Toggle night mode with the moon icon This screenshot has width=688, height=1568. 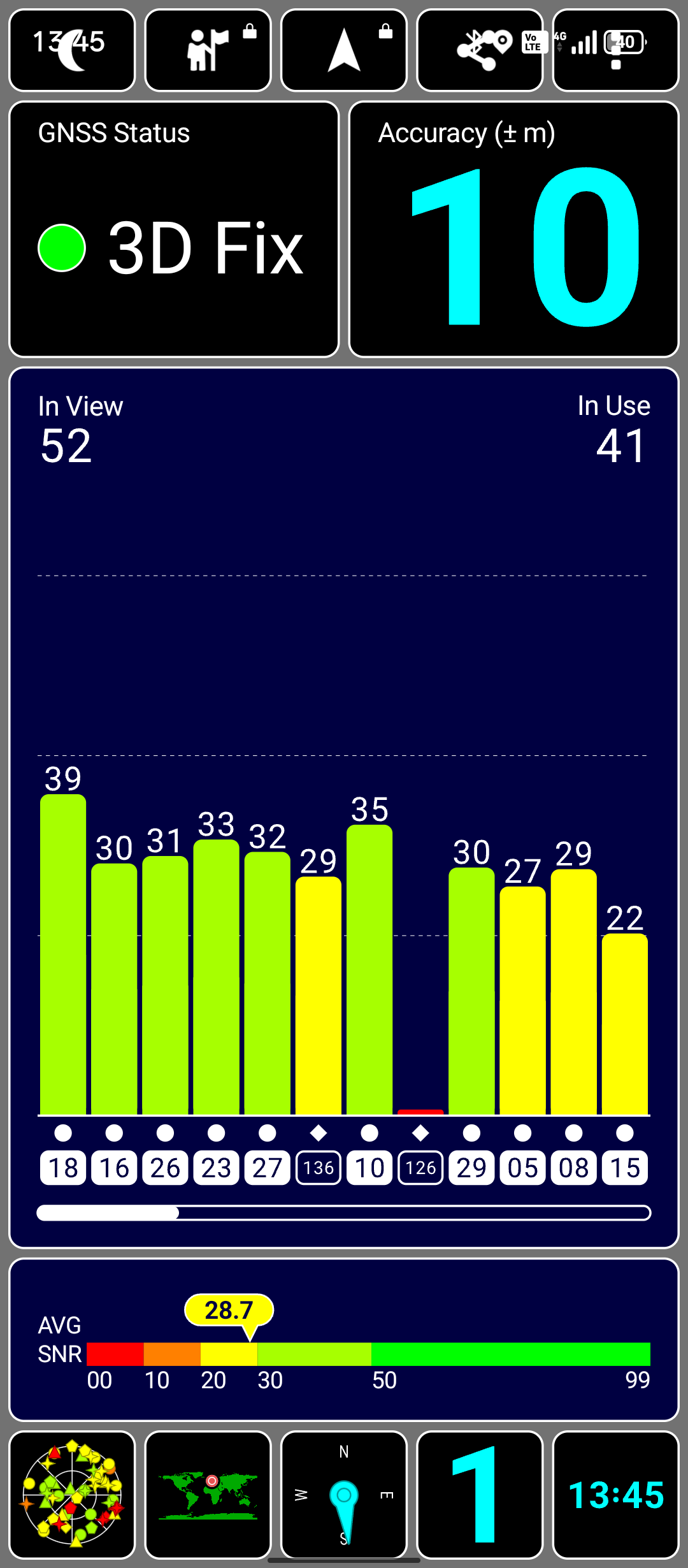click(x=72, y=50)
